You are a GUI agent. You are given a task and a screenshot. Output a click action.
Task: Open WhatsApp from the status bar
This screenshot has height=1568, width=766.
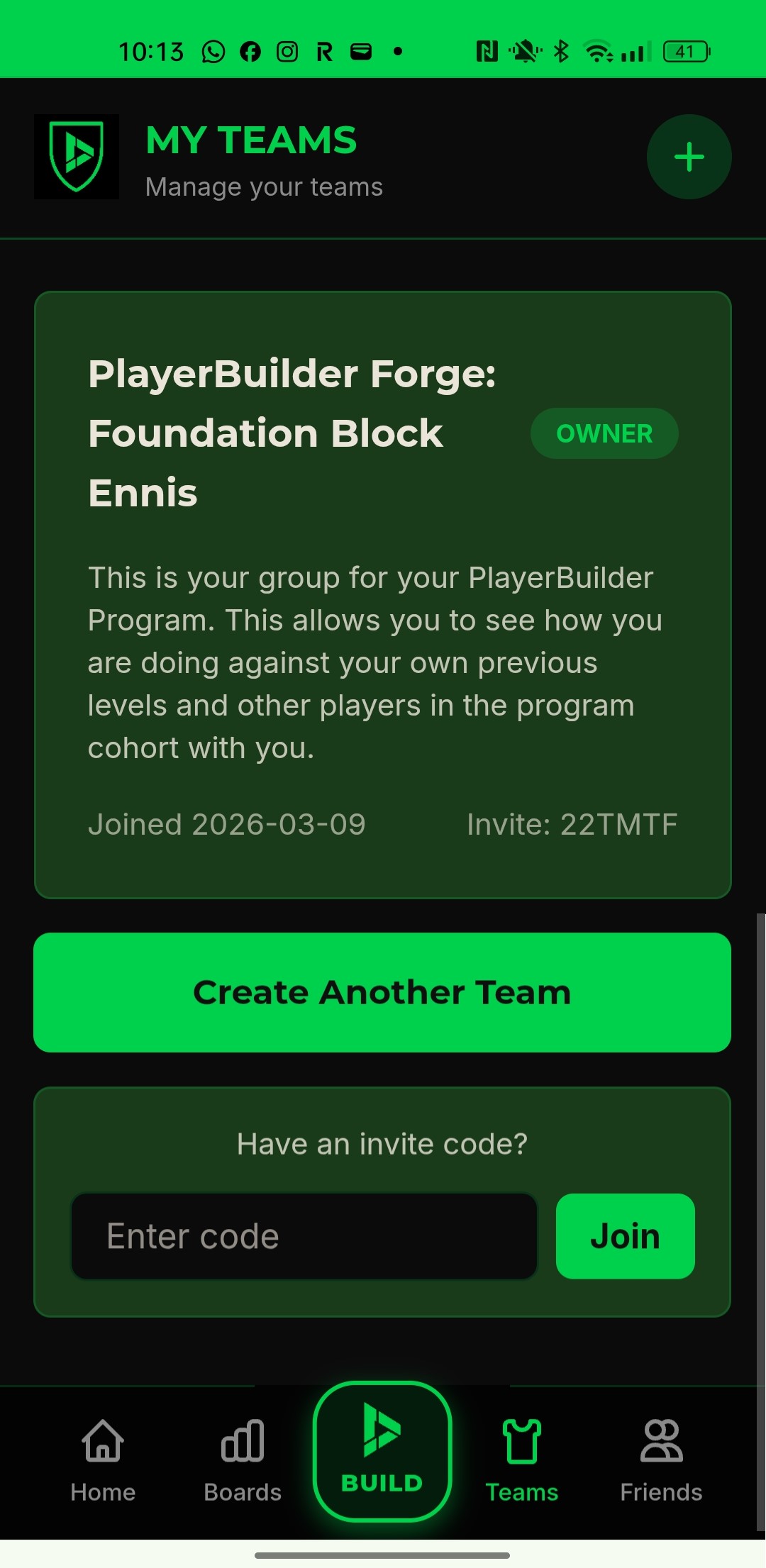tap(213, 50)
